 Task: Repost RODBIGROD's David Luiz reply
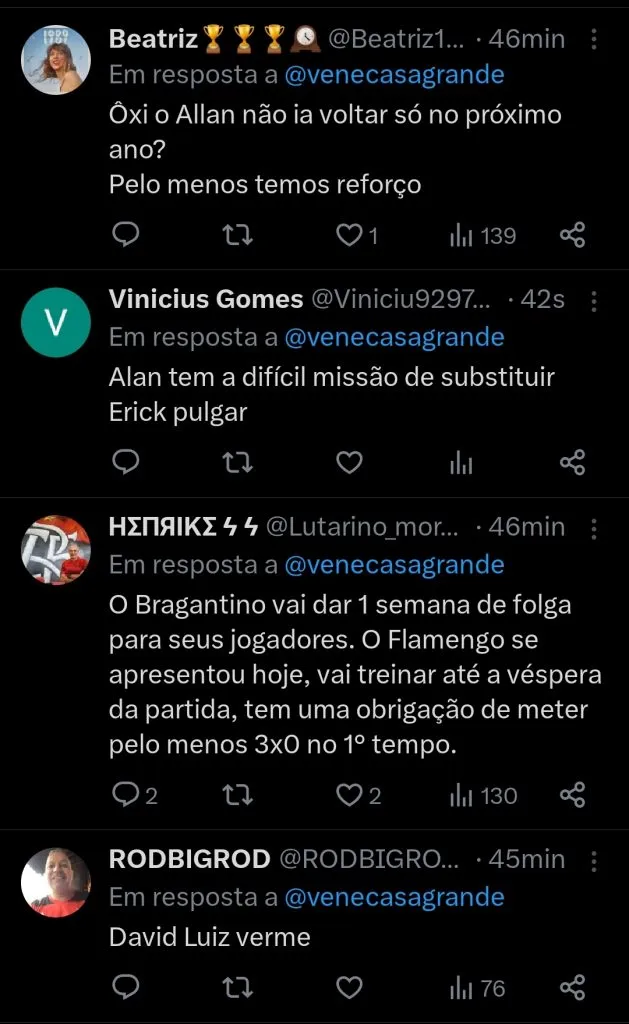pos(237,988)
